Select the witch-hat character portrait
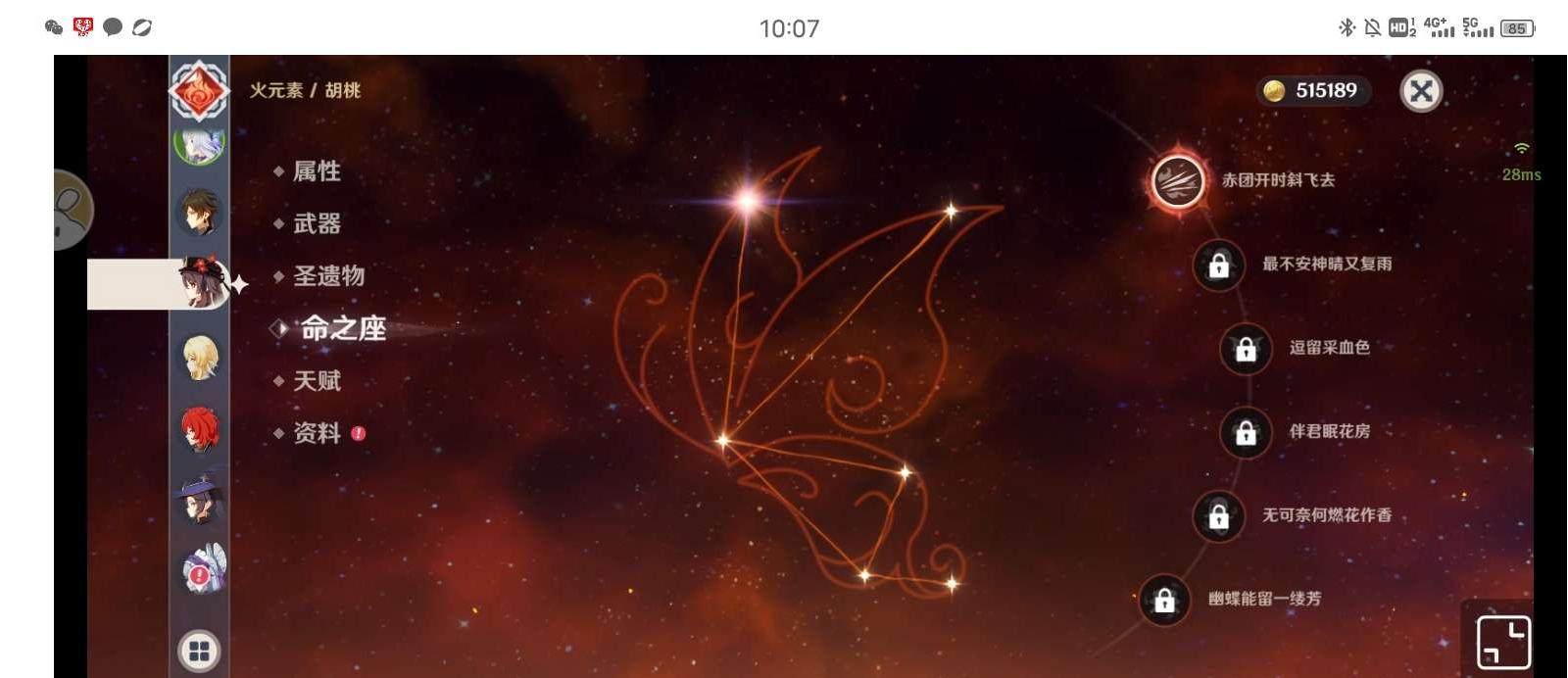1568x678 pixels. pos(200,500)
